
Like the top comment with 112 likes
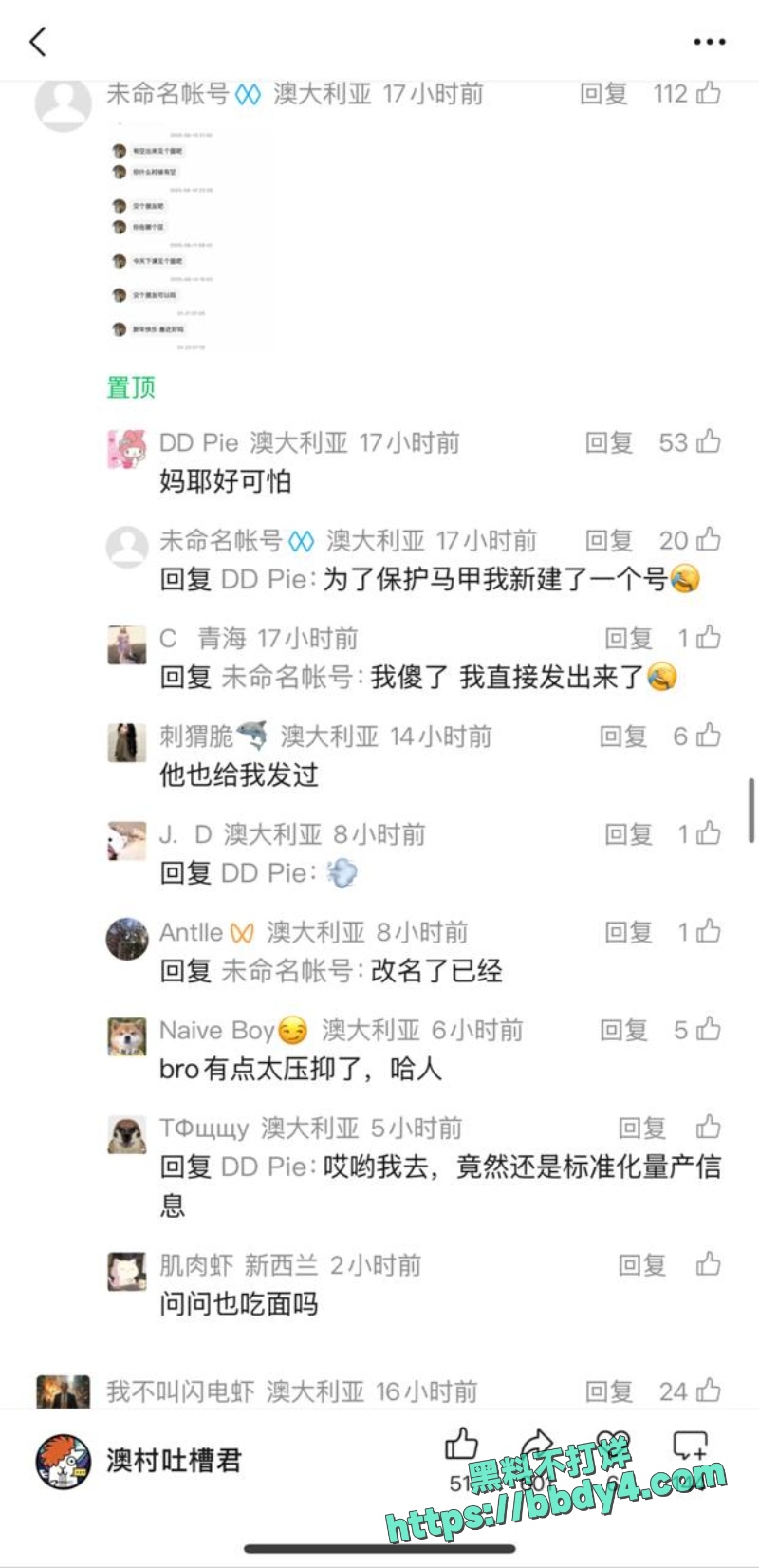coord(709,93)
